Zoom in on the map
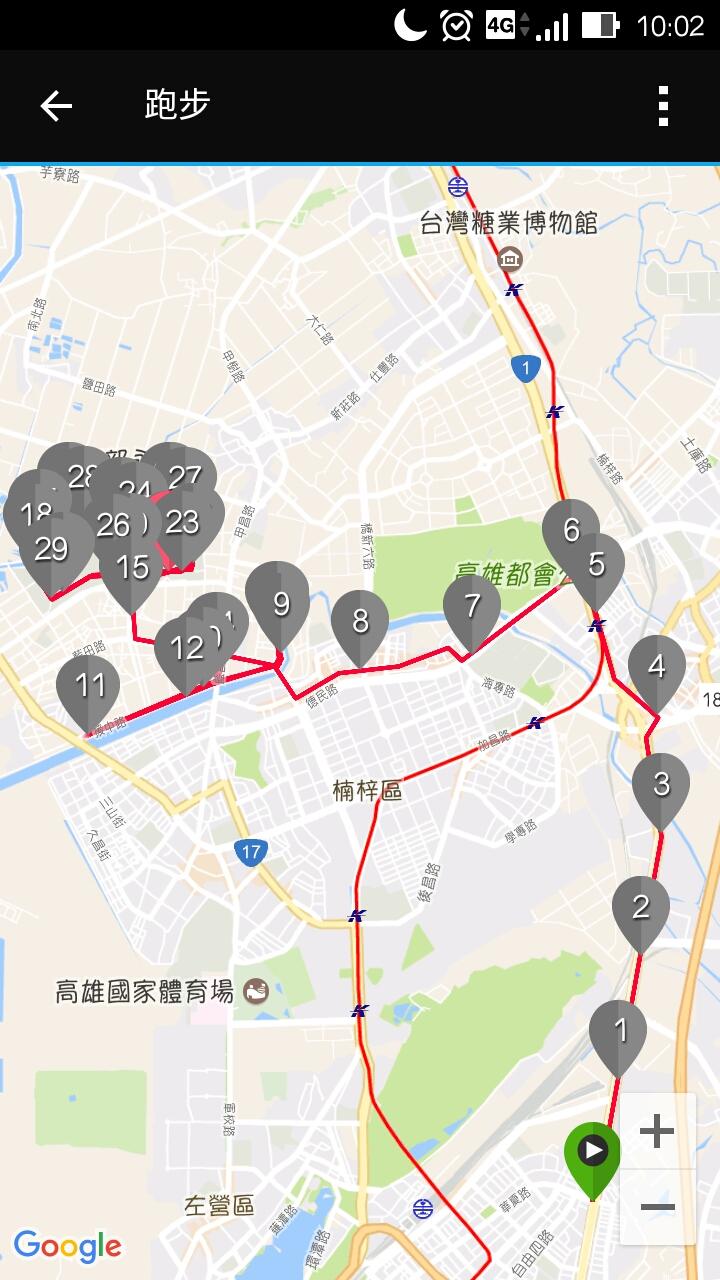The height and width of the screenshot is (1280, 720). click(x=657, y=1131)
